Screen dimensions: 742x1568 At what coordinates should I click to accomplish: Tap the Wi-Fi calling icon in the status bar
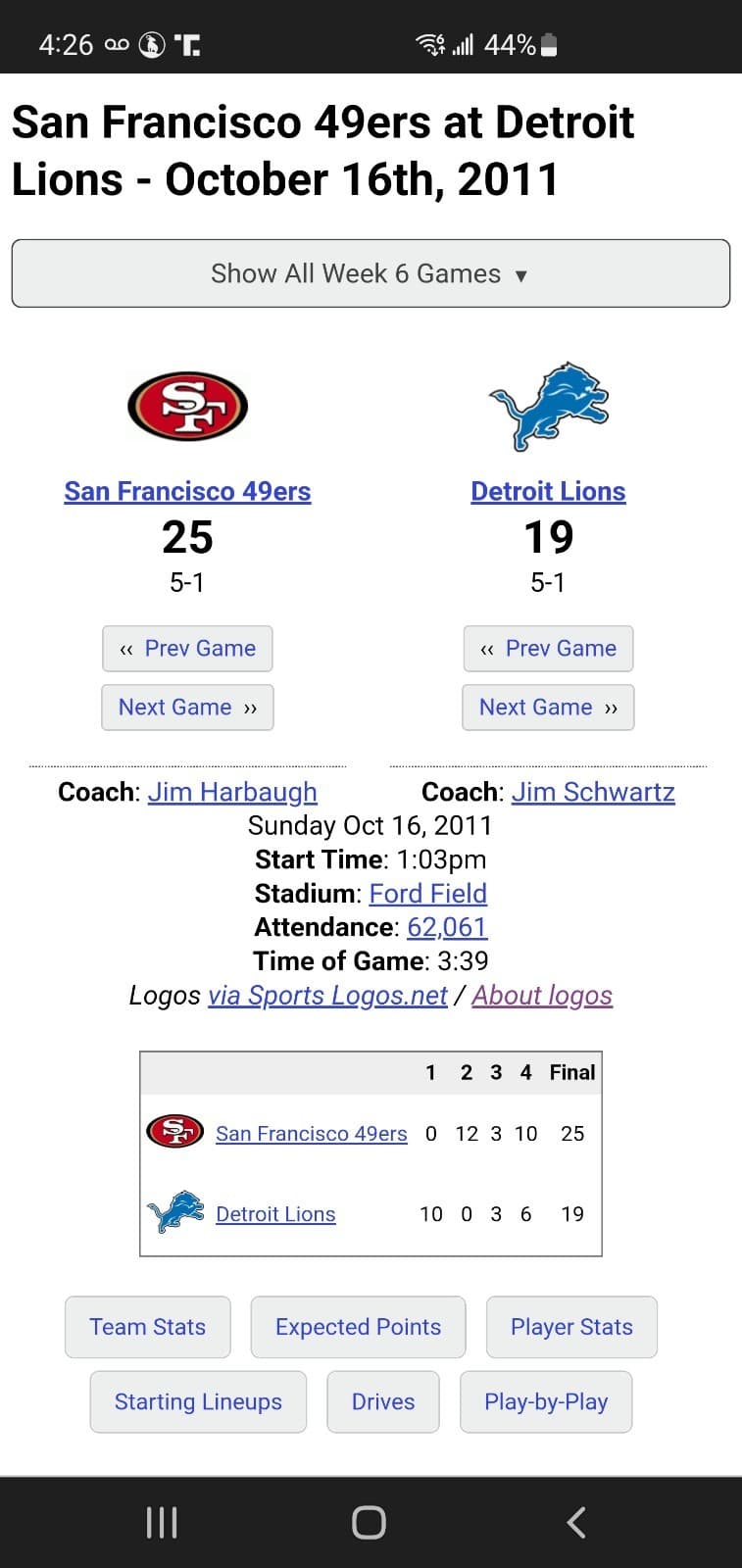(429, 44)
